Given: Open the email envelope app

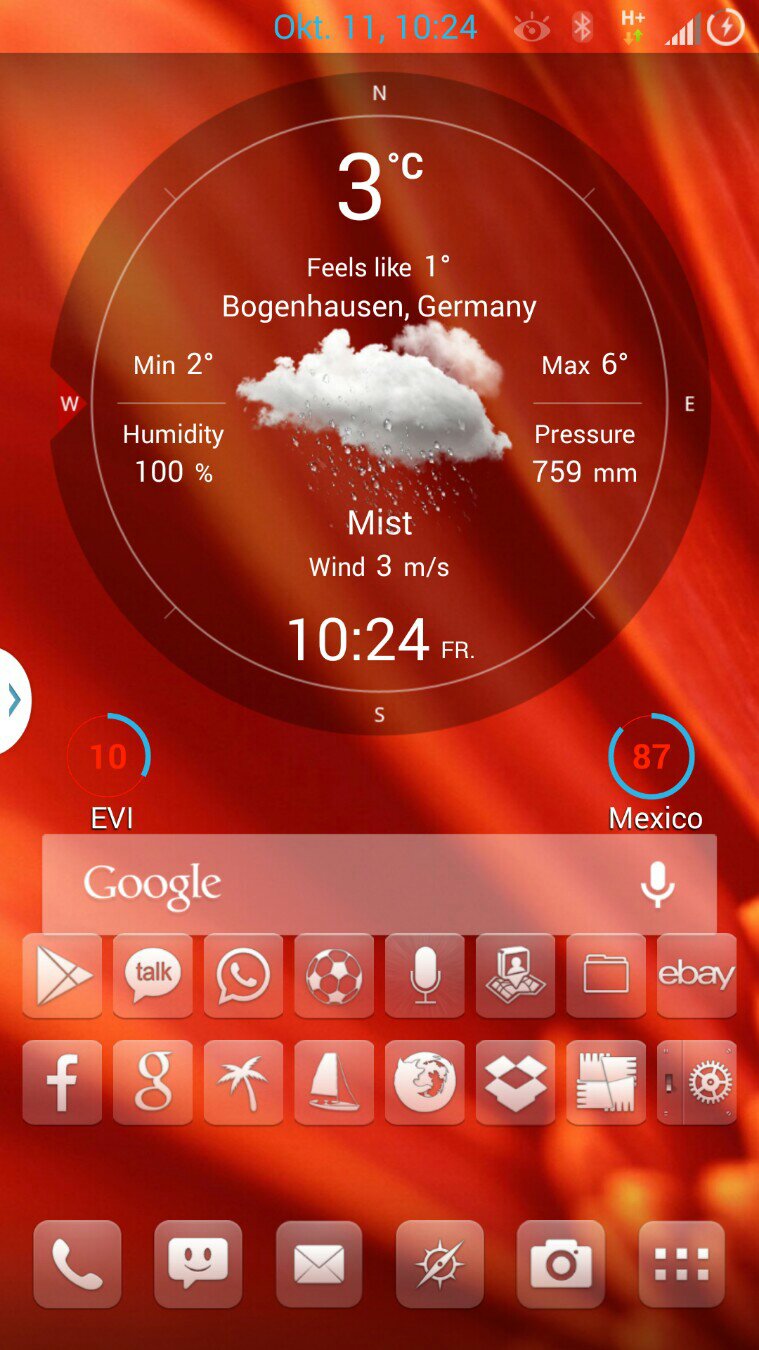Looking at the screenshot, I should [319, 1264].
